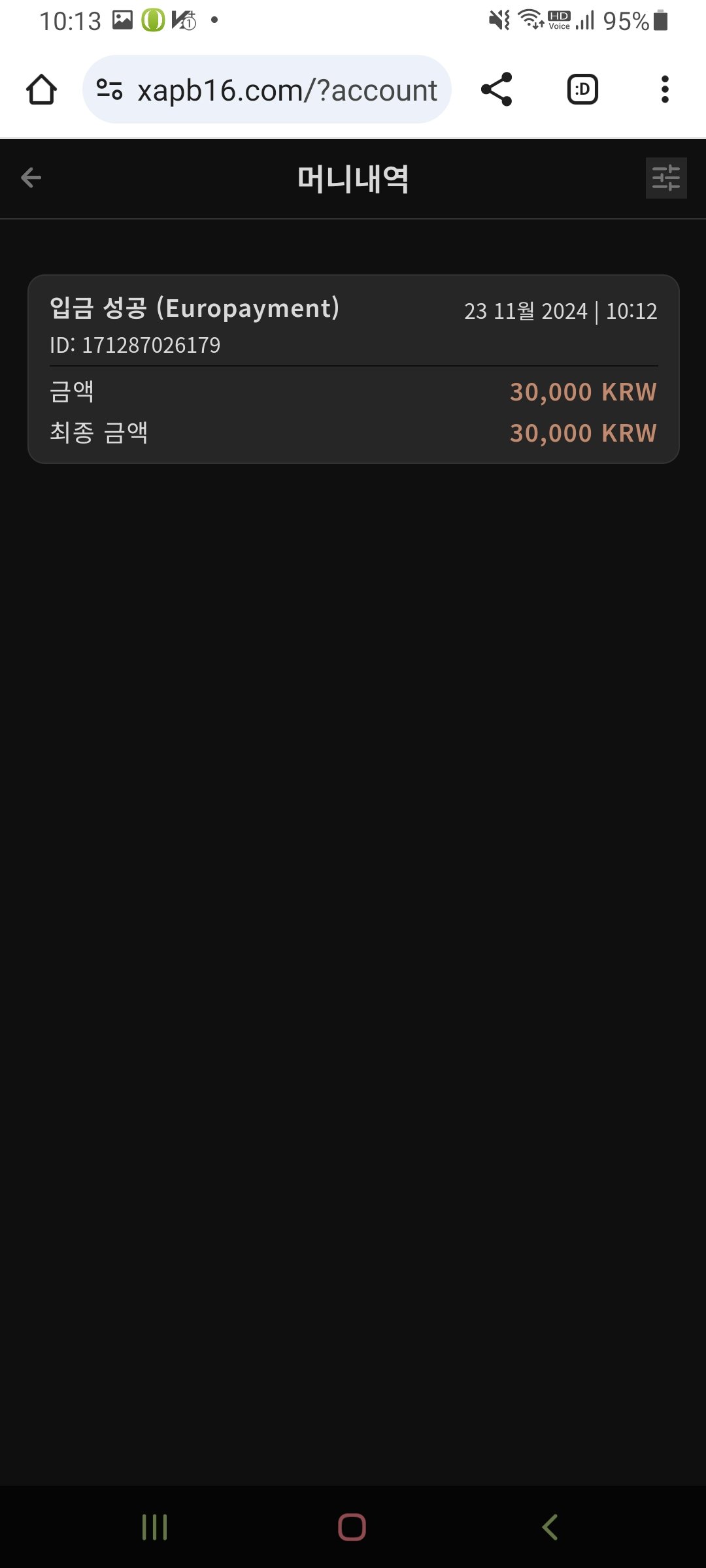This screenshot has width=706, height=1568.
Task: Share this page
Action: pos(497,90)
